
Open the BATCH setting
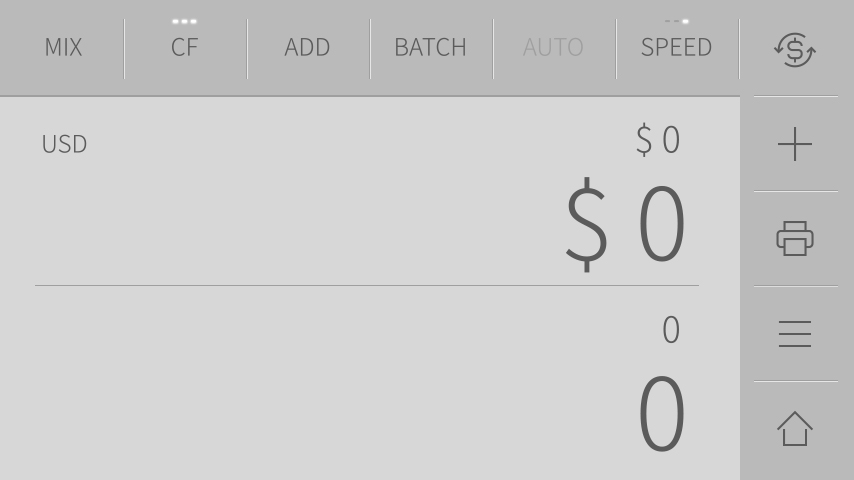coord(430,47)
